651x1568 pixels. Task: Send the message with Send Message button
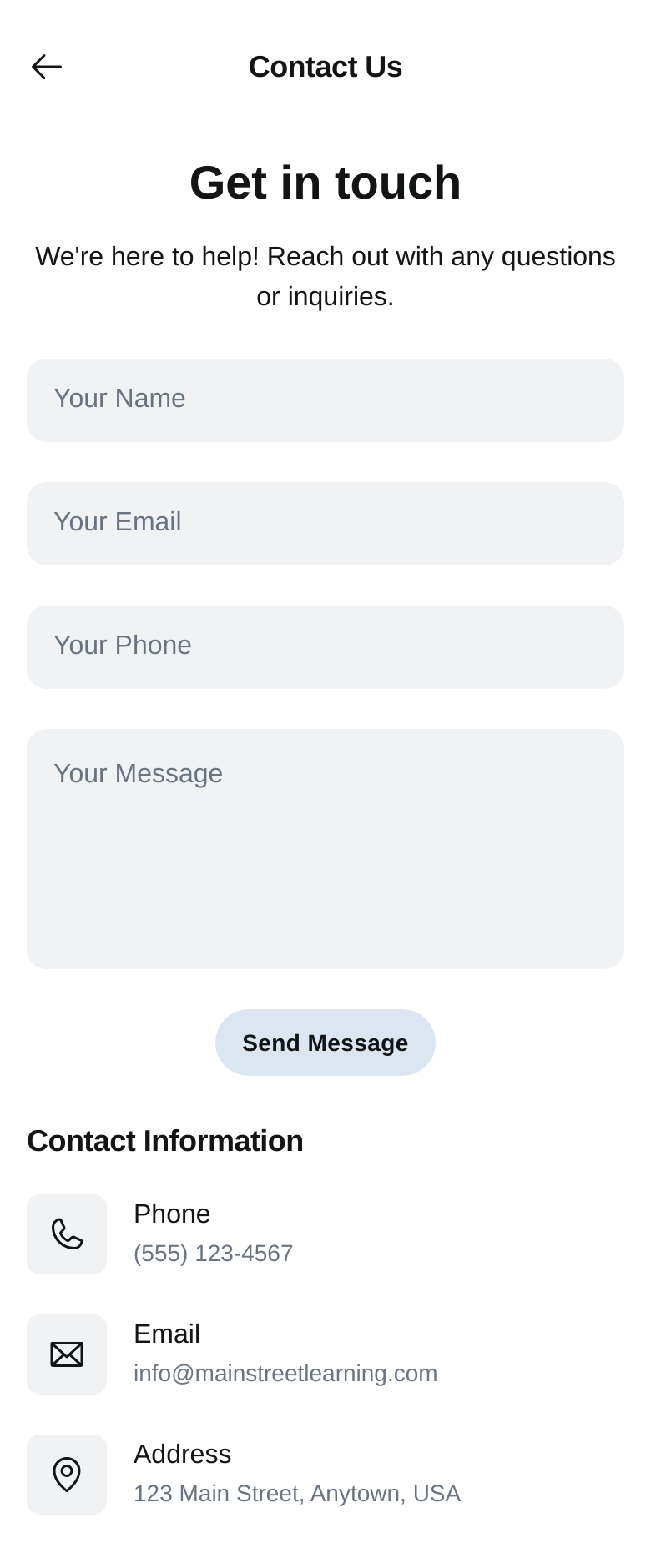coord(325,1043)
